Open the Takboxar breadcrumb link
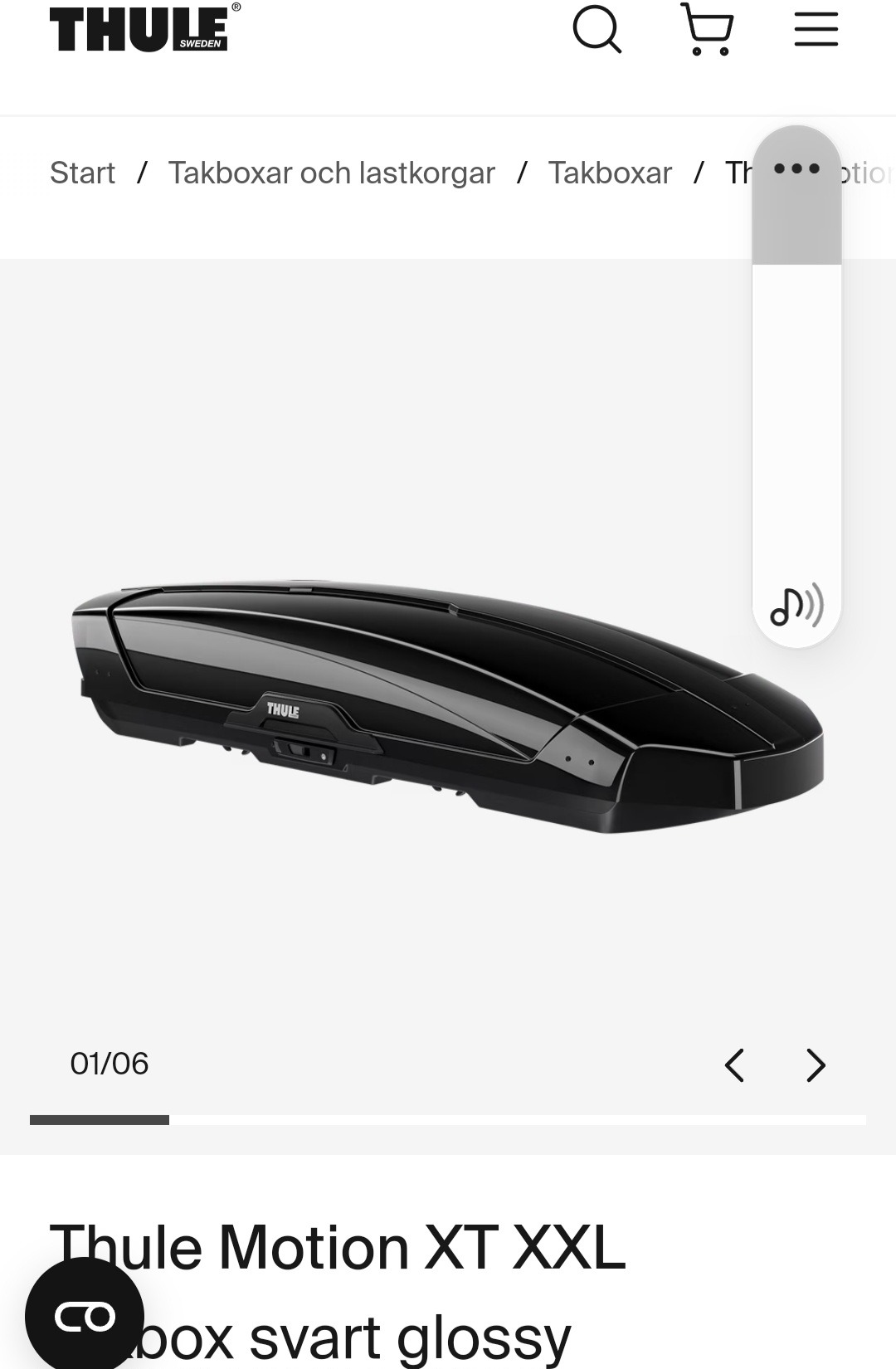896x1369 pixels. click(x=610, y=173)
